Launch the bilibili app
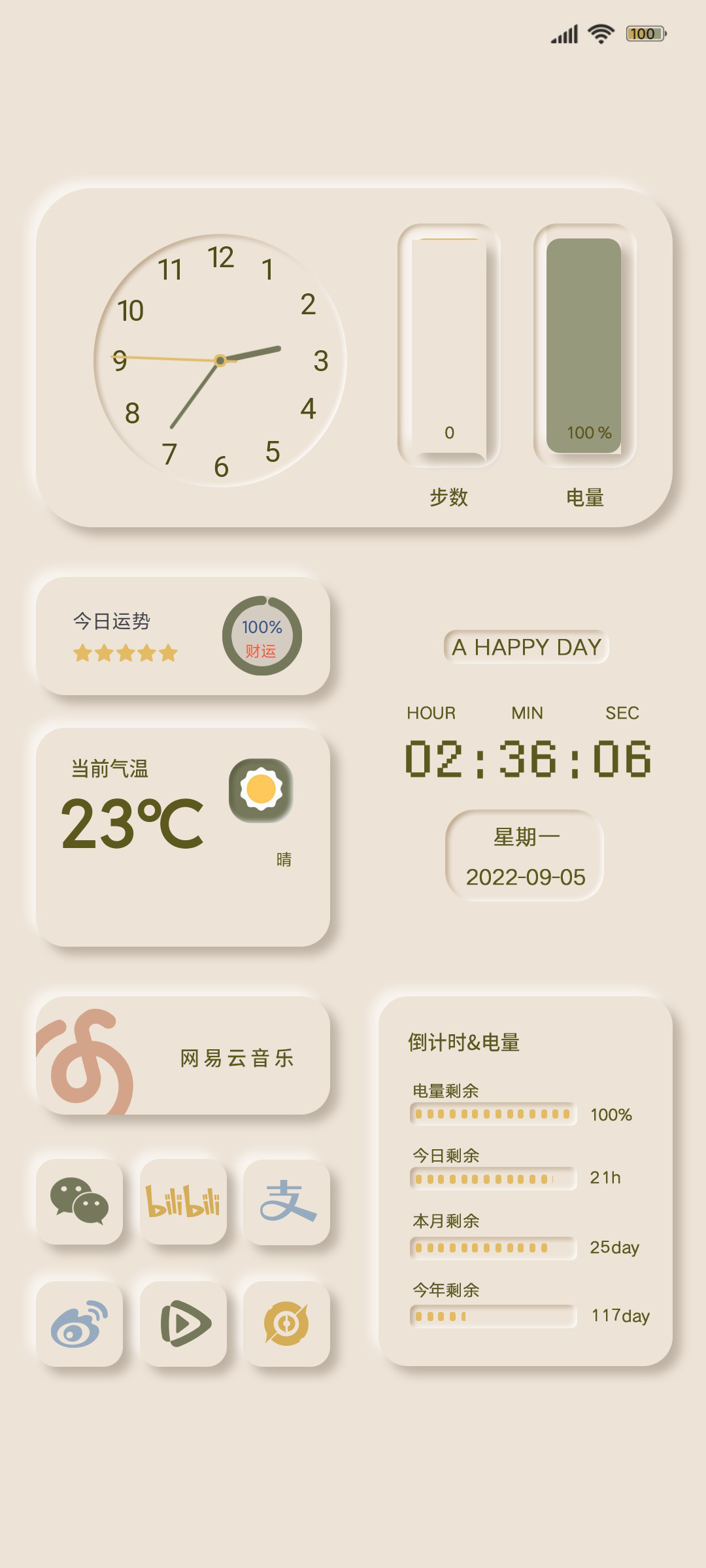 pyautogui.click(x=183, y=1201)
